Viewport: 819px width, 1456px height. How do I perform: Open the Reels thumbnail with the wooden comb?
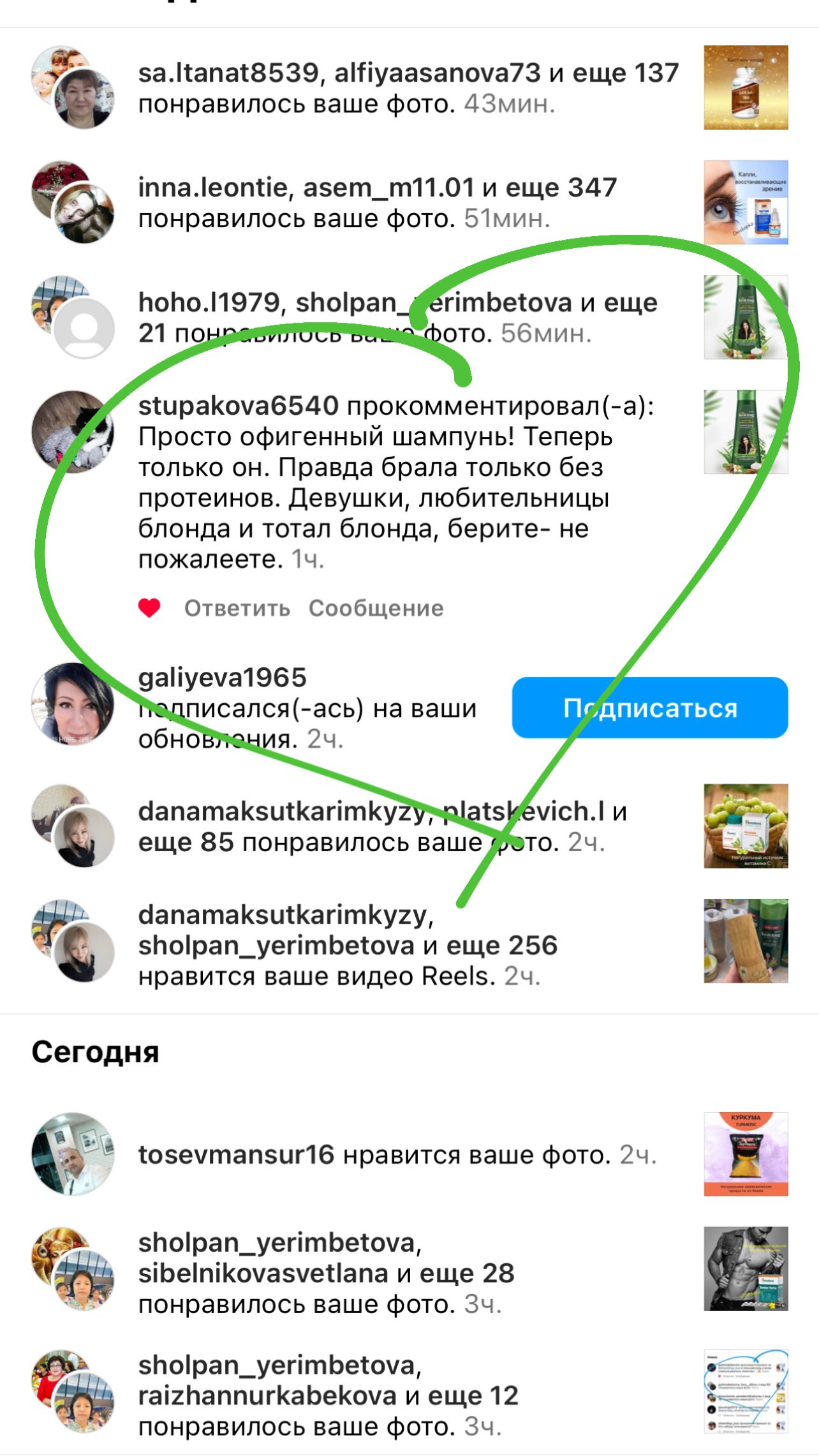745,940
